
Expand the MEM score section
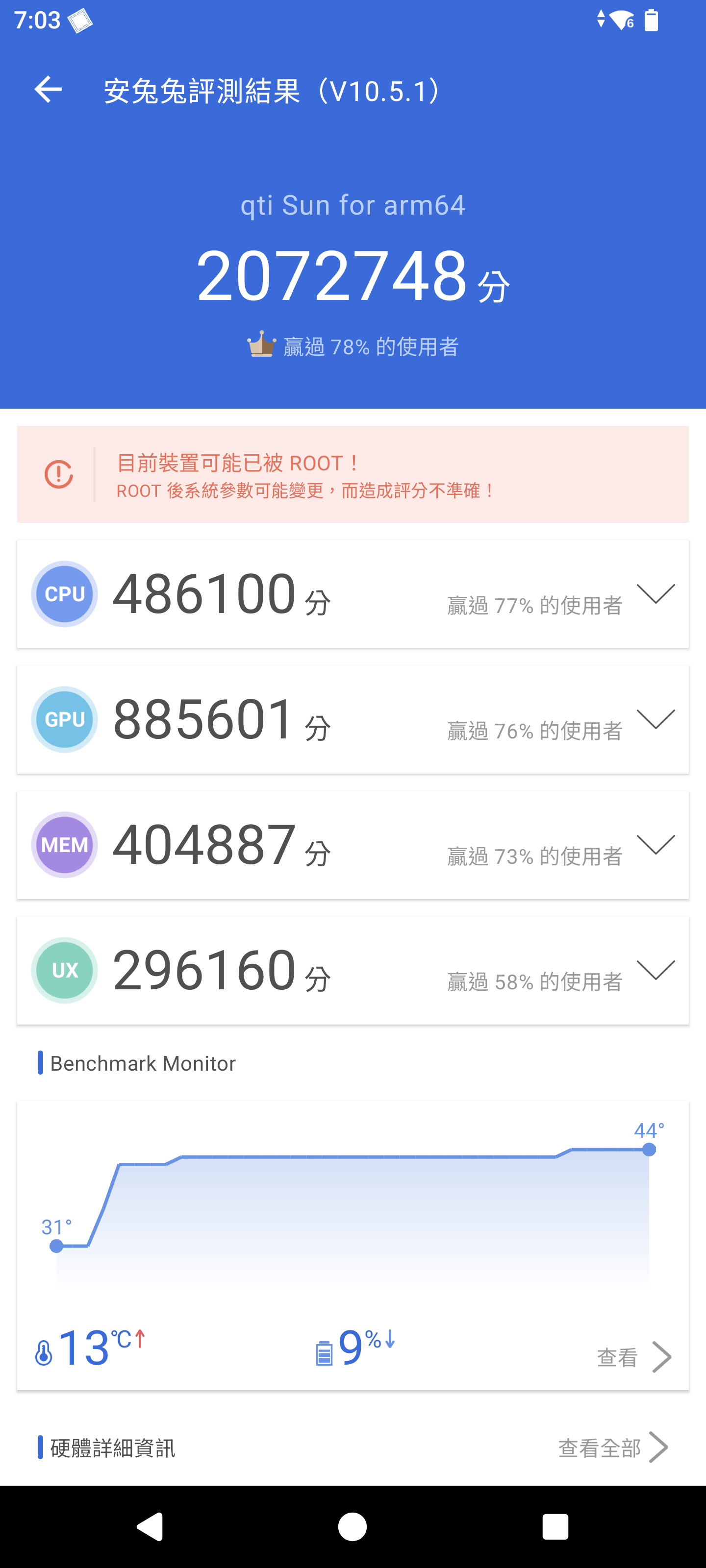point(656,844)
